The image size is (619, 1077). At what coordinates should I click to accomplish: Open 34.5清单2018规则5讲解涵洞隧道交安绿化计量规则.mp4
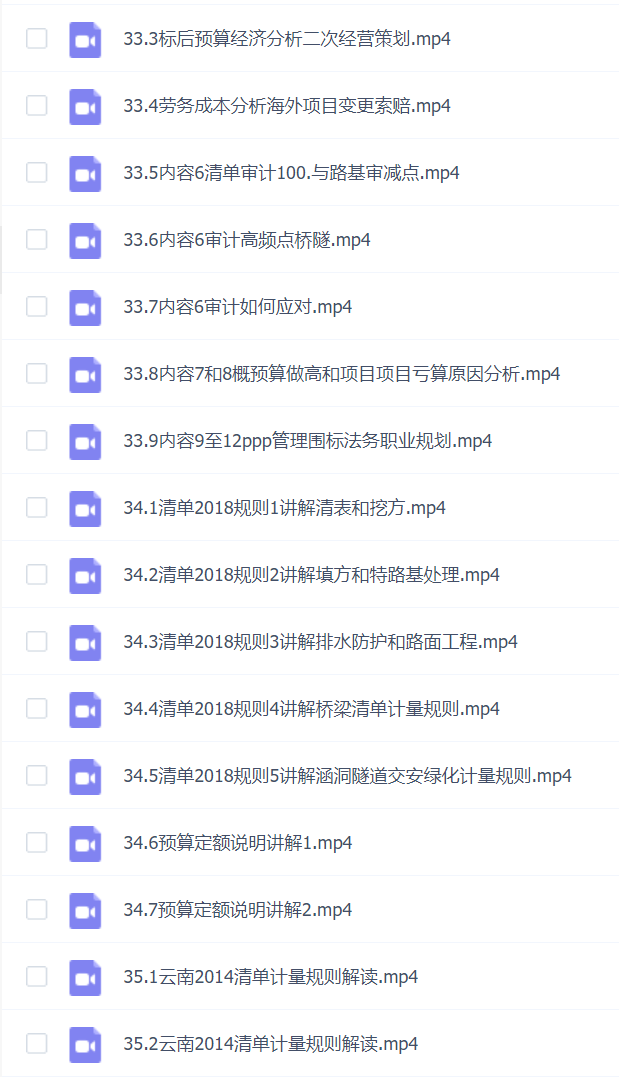click(x=347, y=776)
